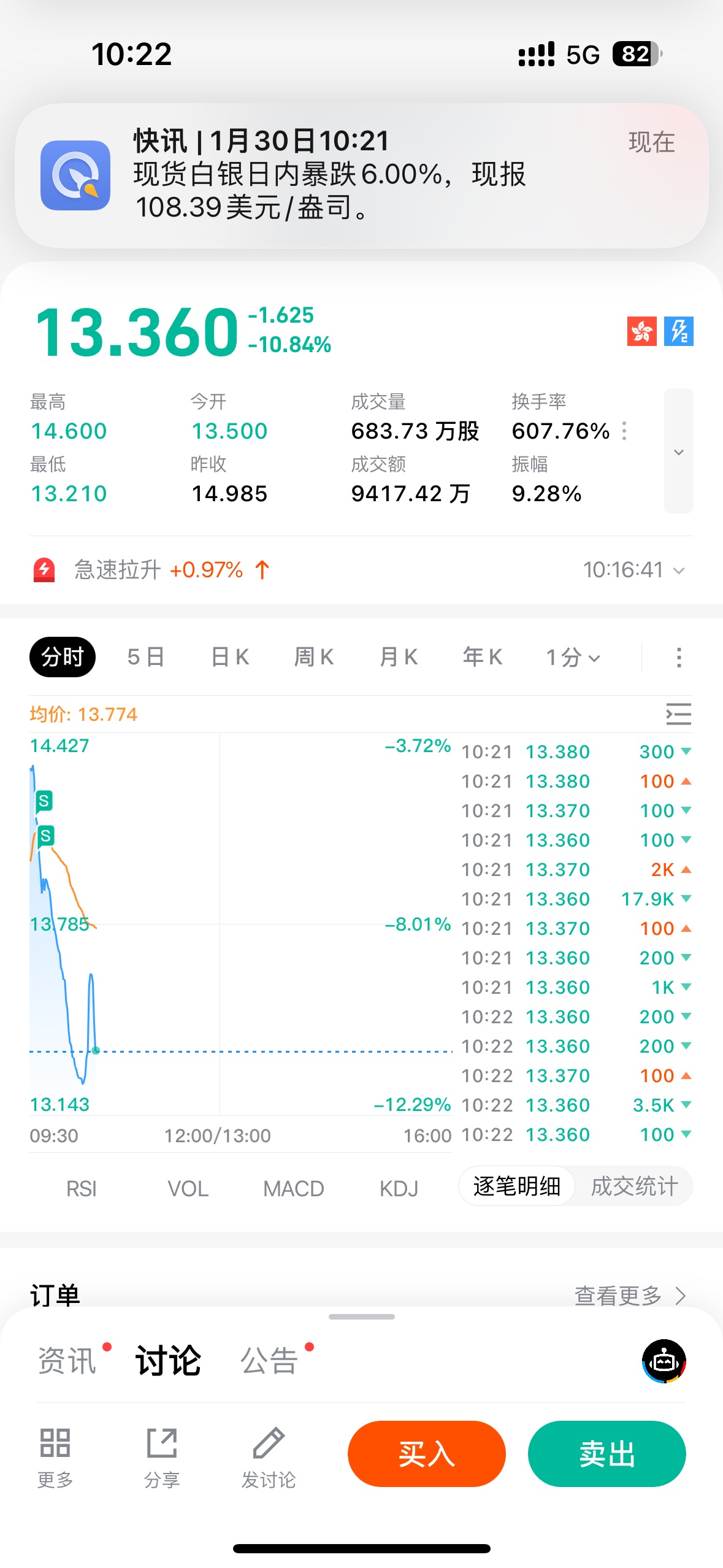The height and width of the screenshot is (1568, 723).
Task: Open the 1分 interval dropdown
Action: coord(573,658)
